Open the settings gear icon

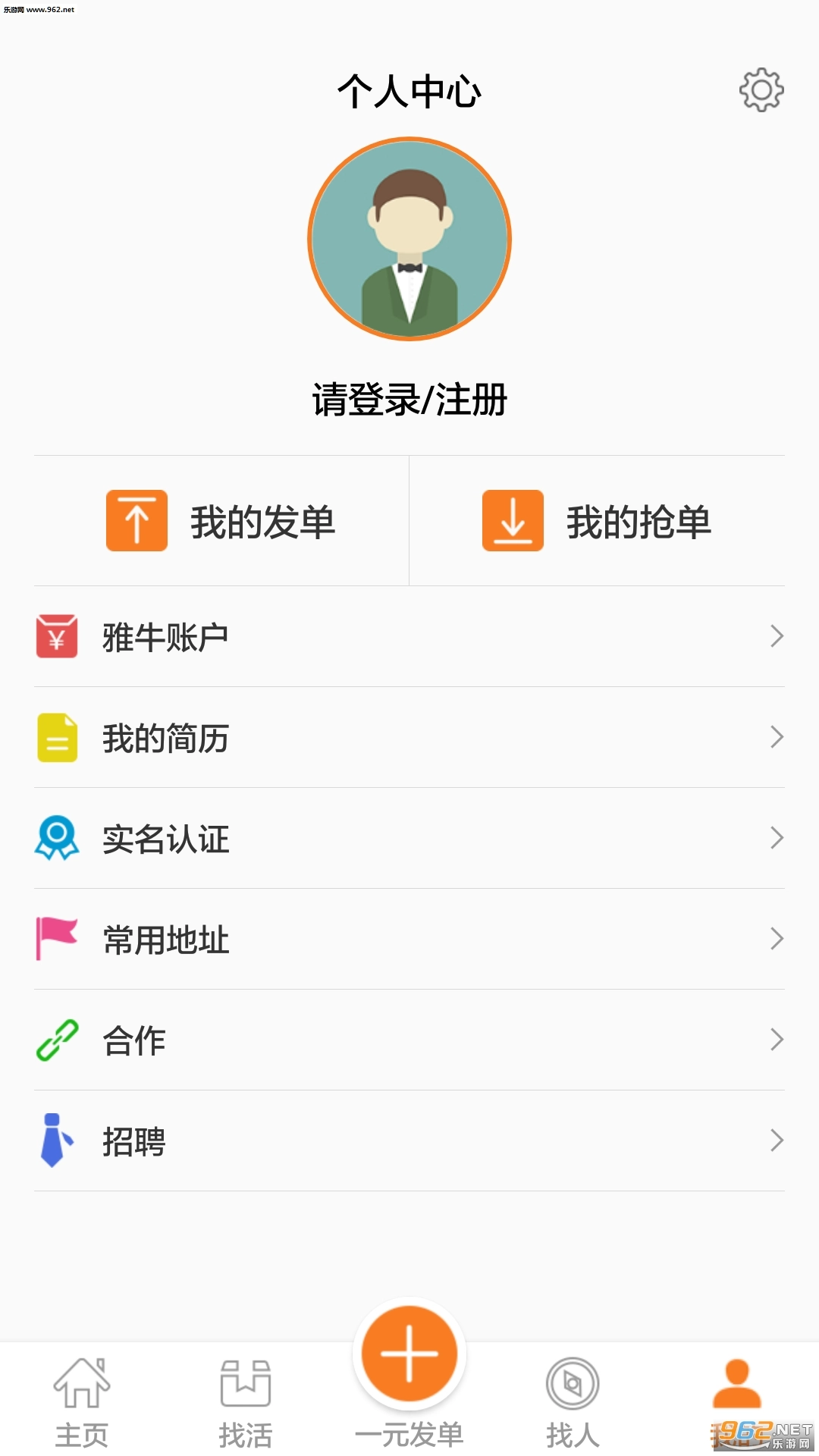click(x=761, y=89)
